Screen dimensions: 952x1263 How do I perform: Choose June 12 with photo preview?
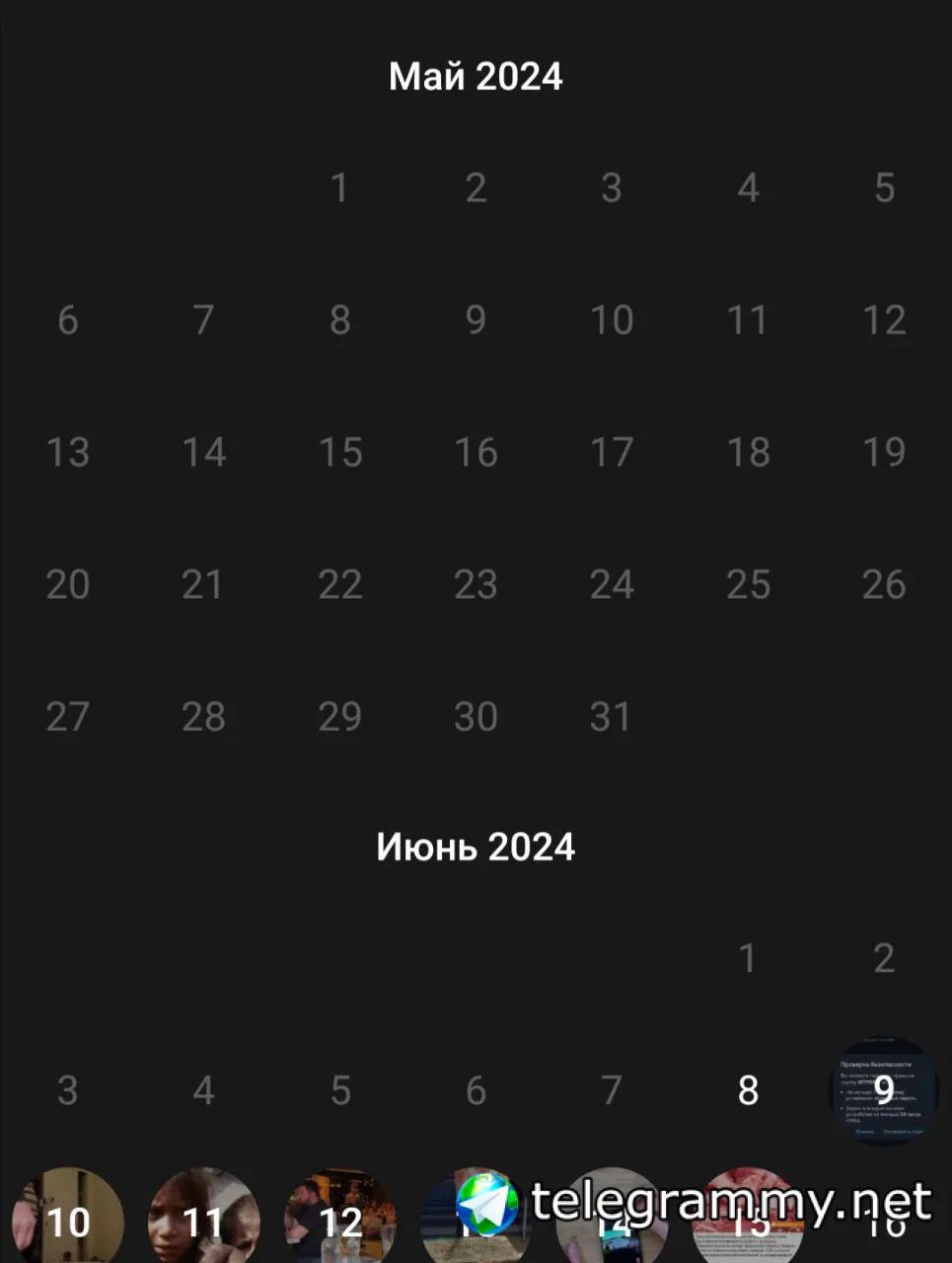339,1221
